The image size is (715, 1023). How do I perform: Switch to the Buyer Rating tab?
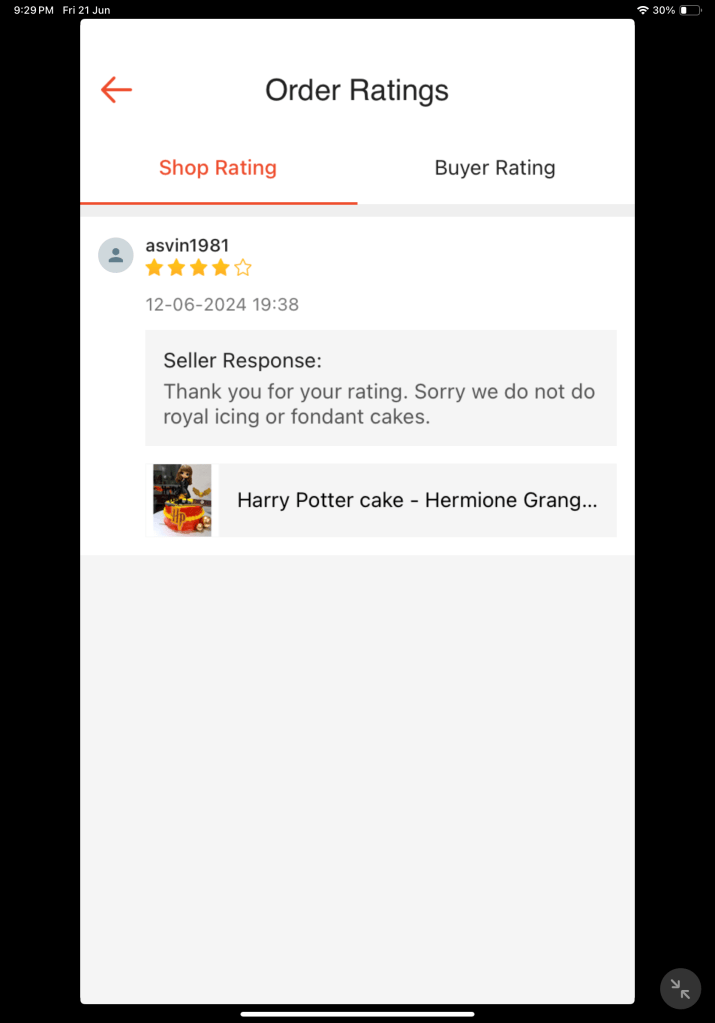(495, 168)
